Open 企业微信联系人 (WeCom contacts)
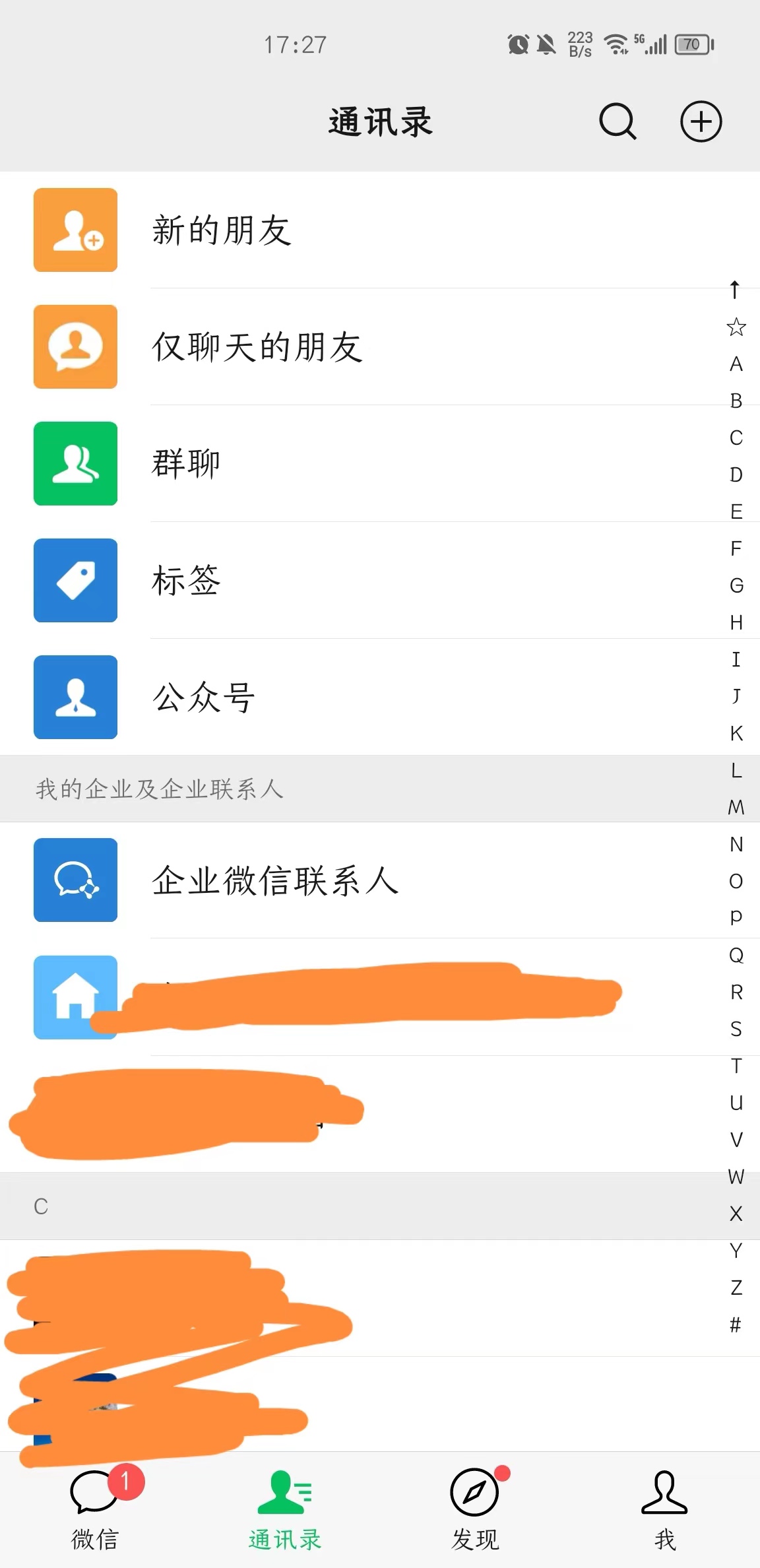760x1568 pixels. coord(276,881)
